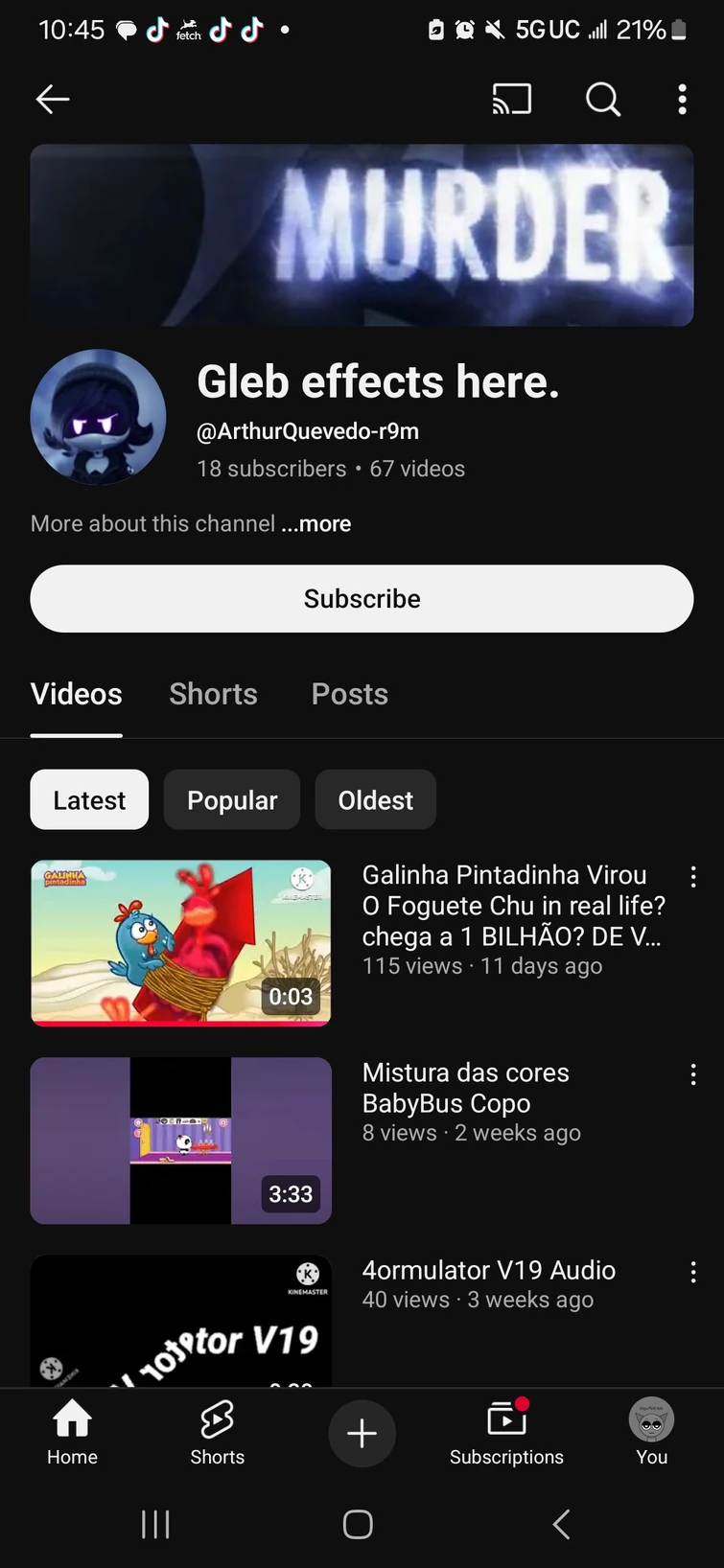
Task: Open the You profile tab
Action: tap(651, 1432)
